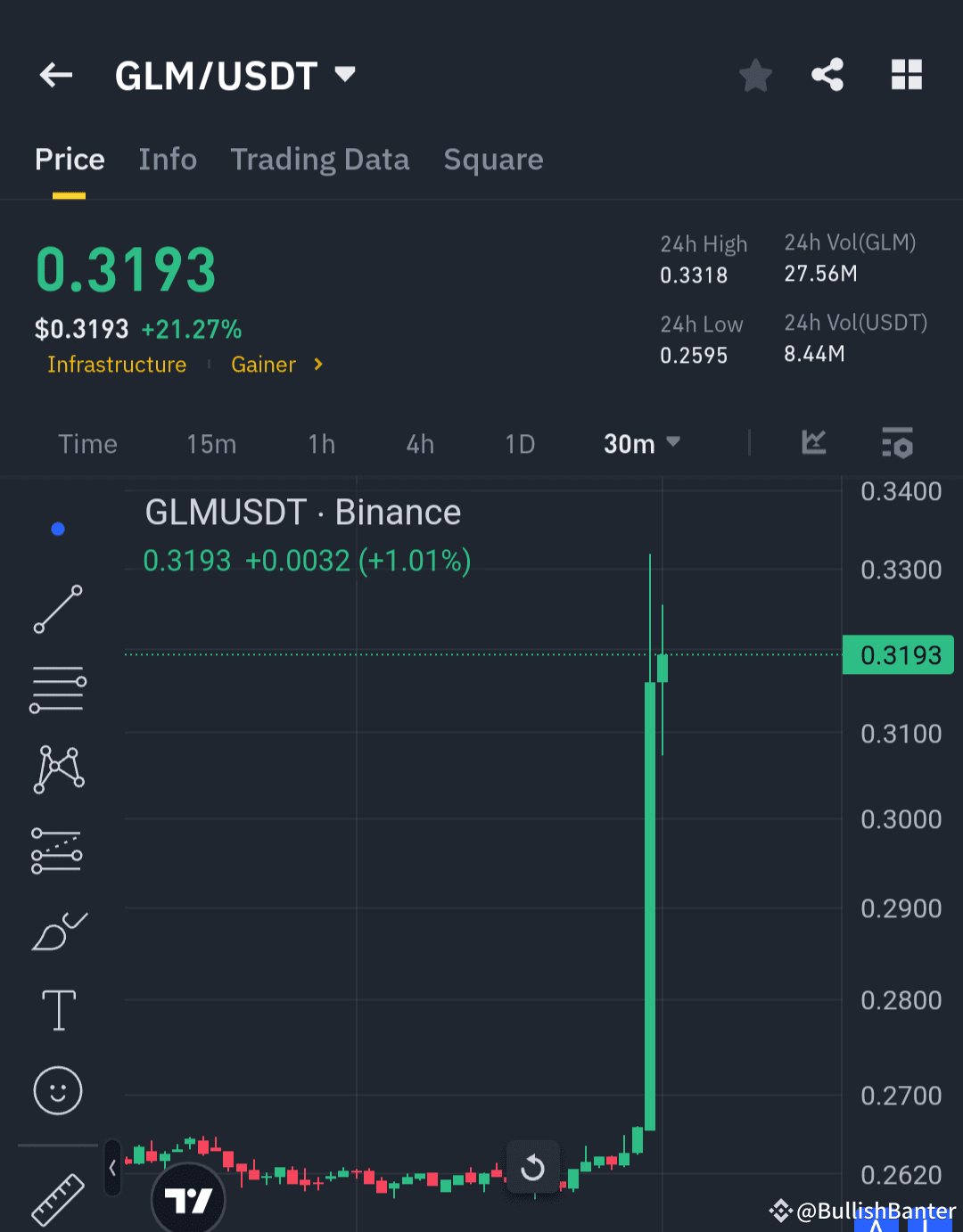This screenshot has height=1232, width=963.
Task: Collapse the drawing tools sidebar
Action: [111, 1168]
